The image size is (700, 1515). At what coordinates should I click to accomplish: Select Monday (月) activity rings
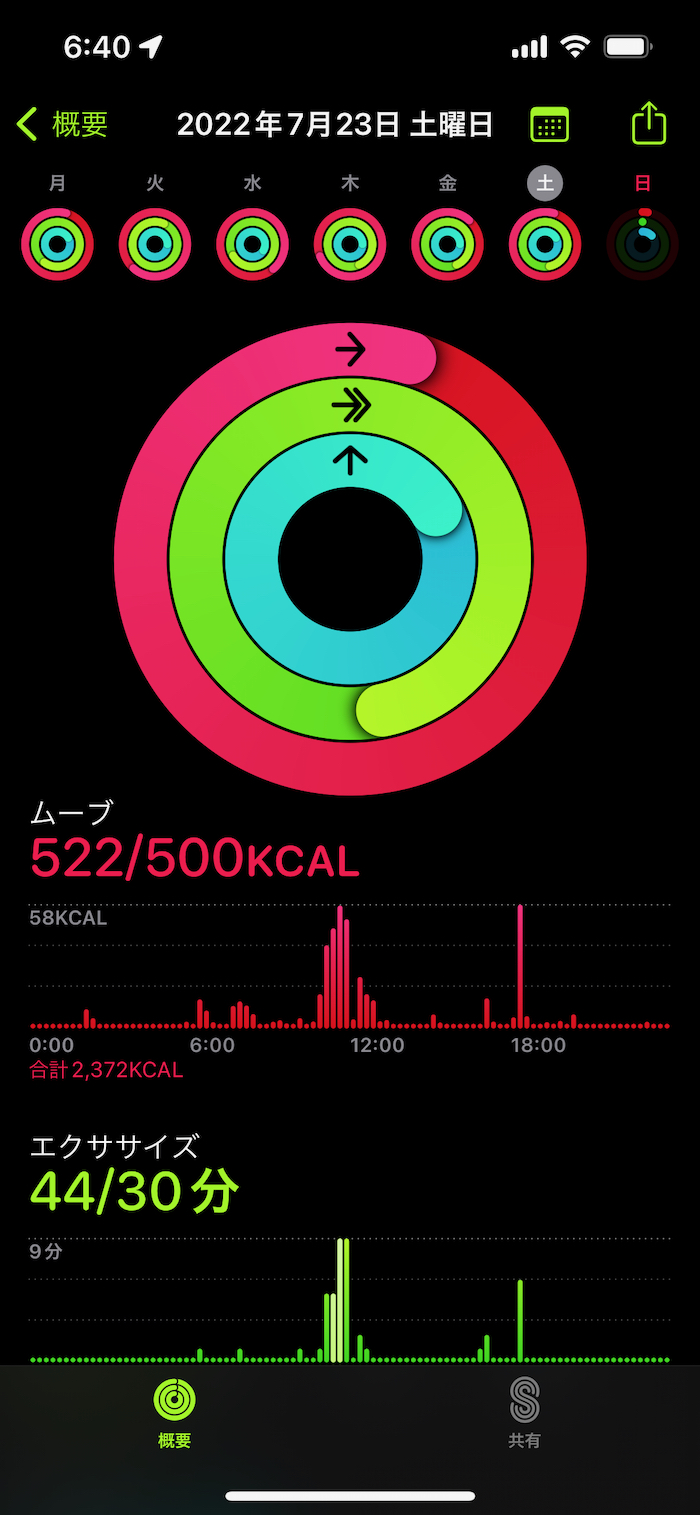pos(58,243)
